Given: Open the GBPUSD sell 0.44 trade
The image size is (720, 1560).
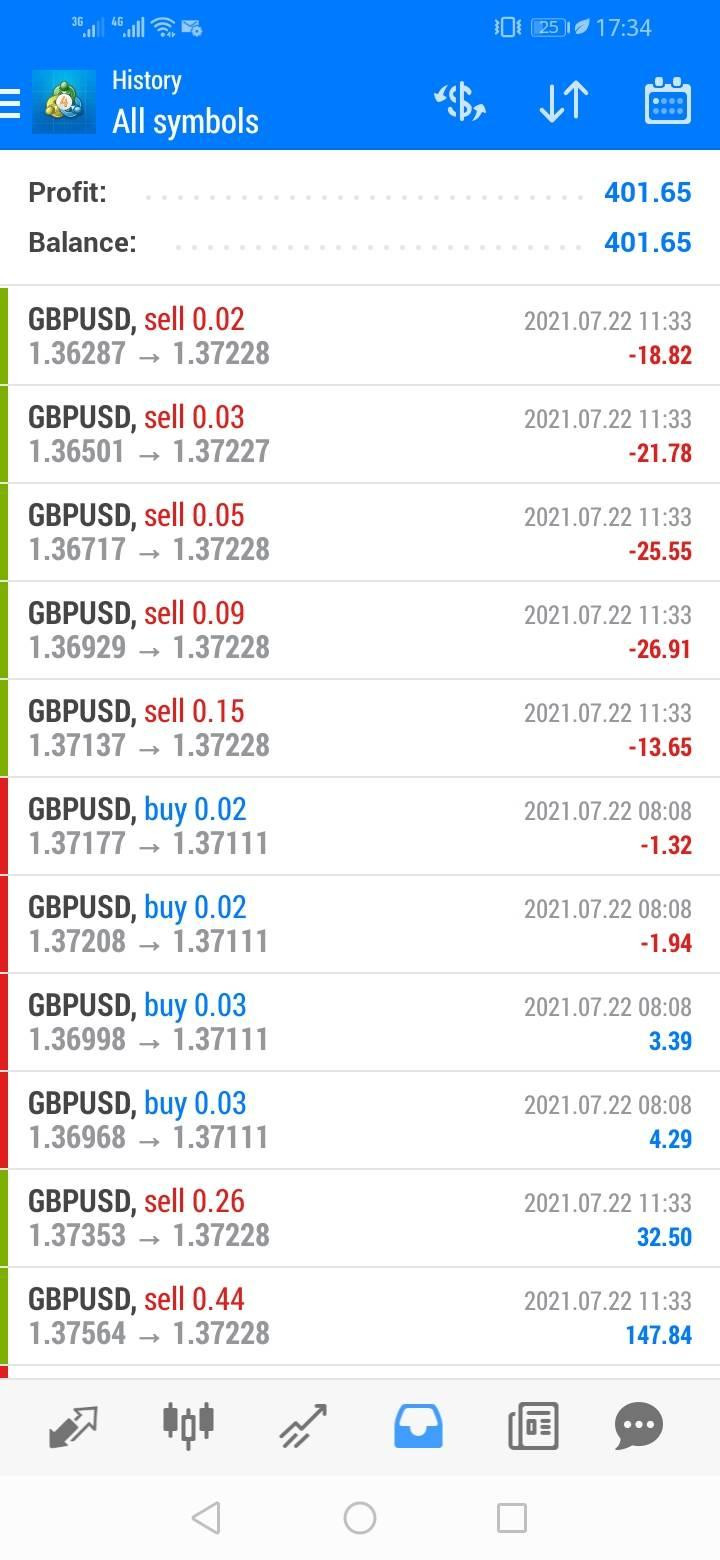Looking at the screenshot, I should pos(360,1316).
